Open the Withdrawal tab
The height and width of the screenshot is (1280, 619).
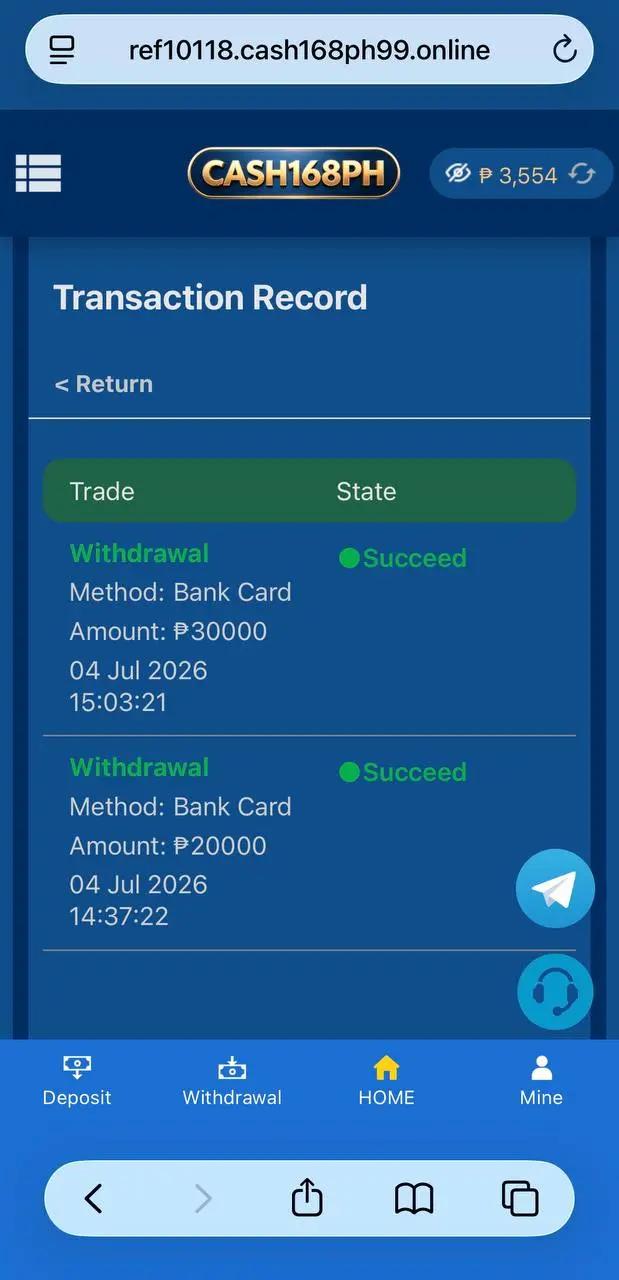point(232,1082)
